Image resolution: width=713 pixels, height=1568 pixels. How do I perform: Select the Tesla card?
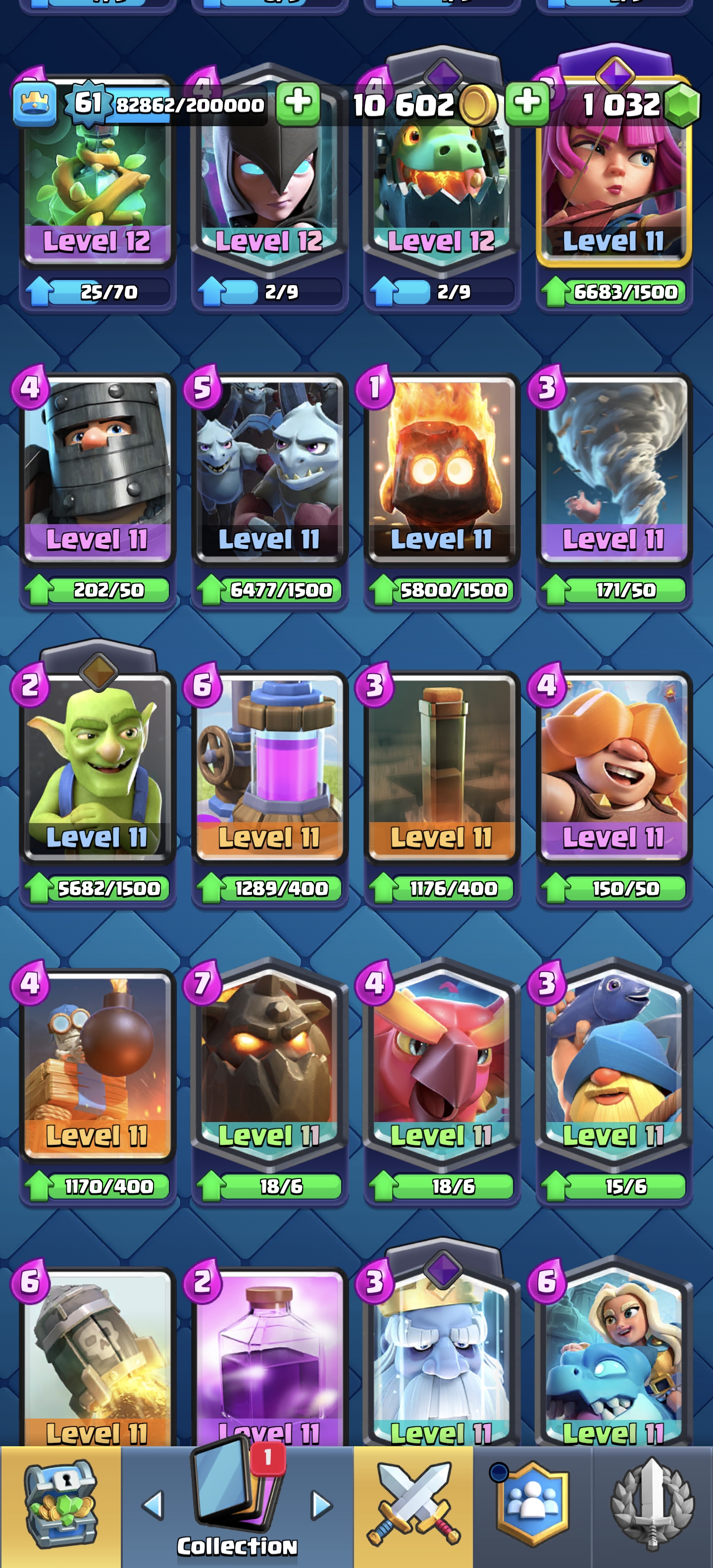pos(442,767)
